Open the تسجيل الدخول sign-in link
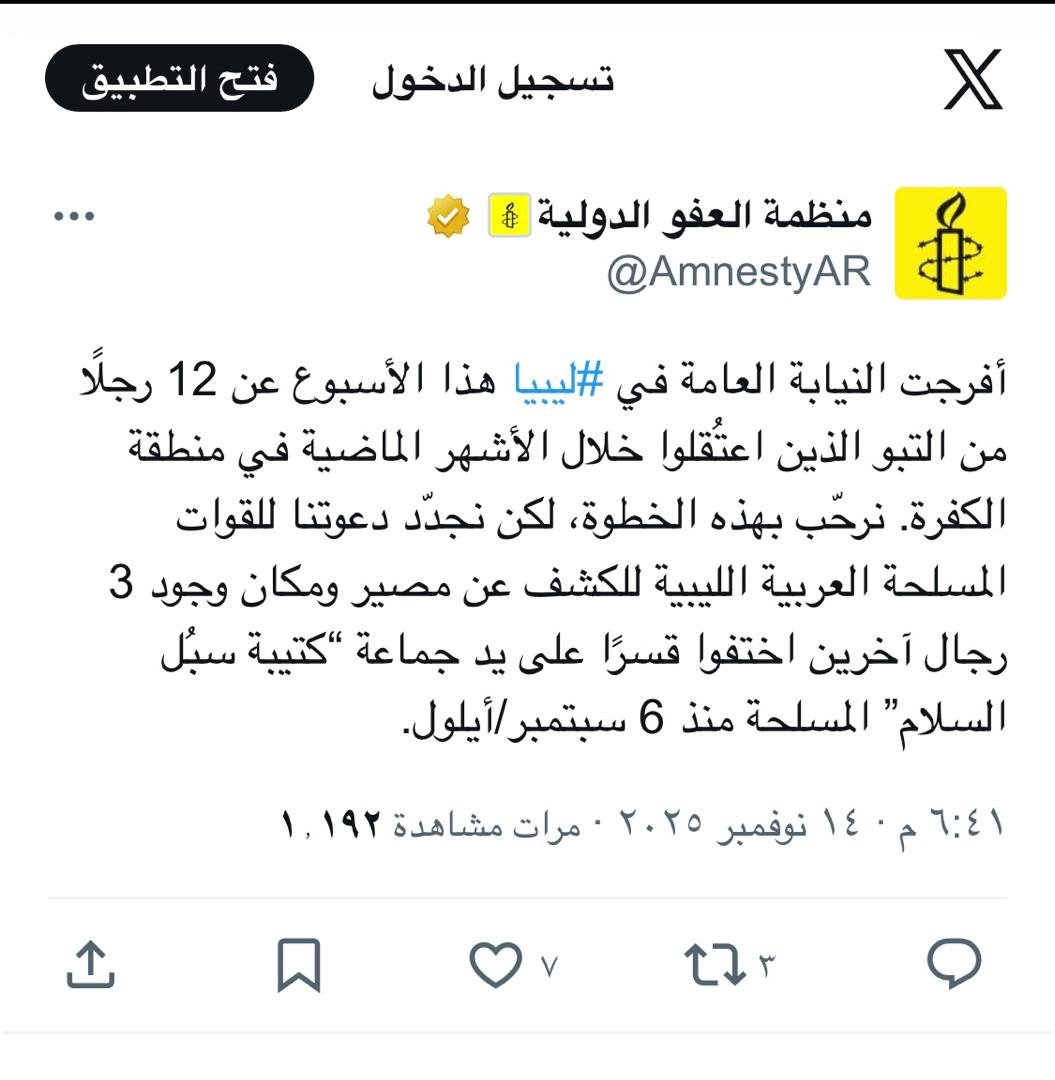The height and width of the screenshot is (1080, 1055). click(493, 80)
